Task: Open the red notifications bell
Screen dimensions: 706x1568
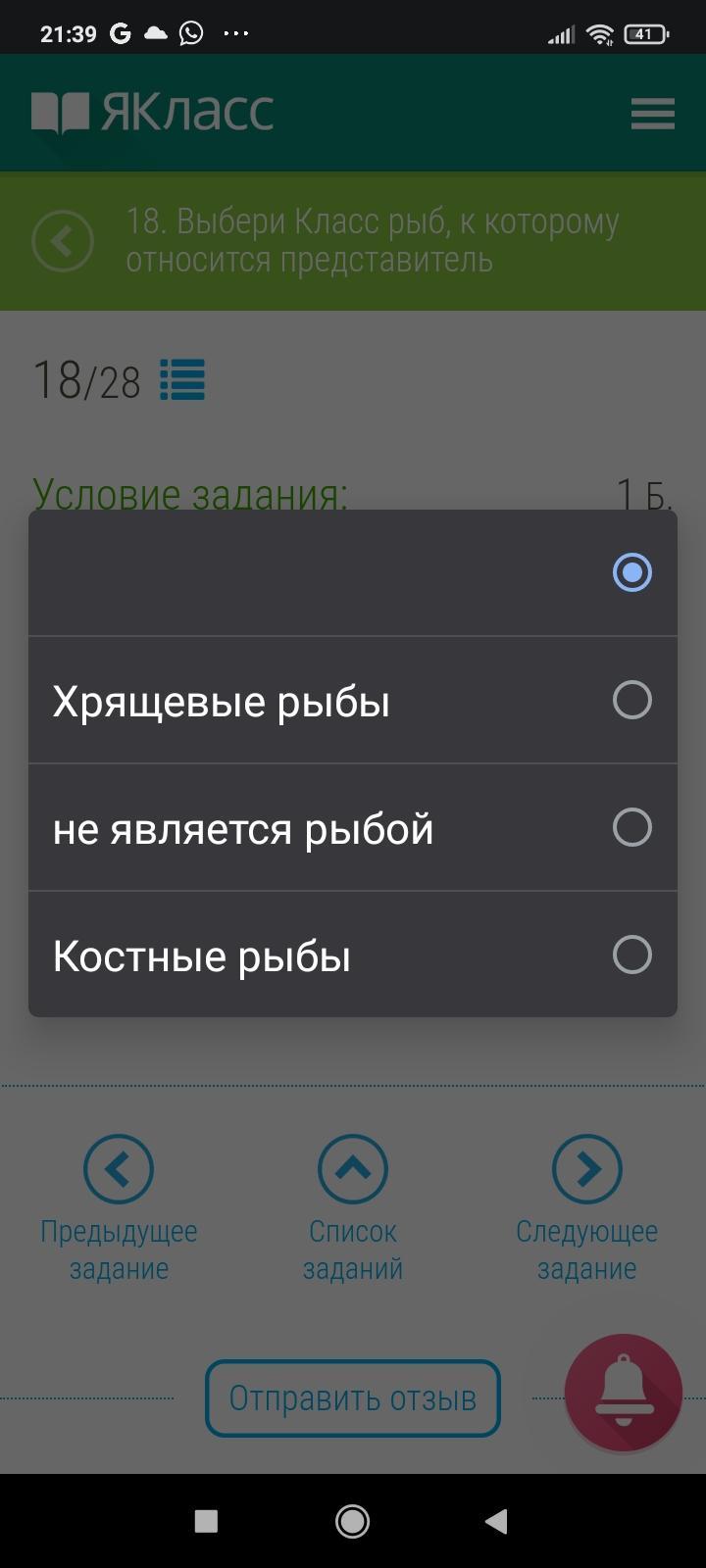Action: pyautogui.click(x=624, y=1393)
